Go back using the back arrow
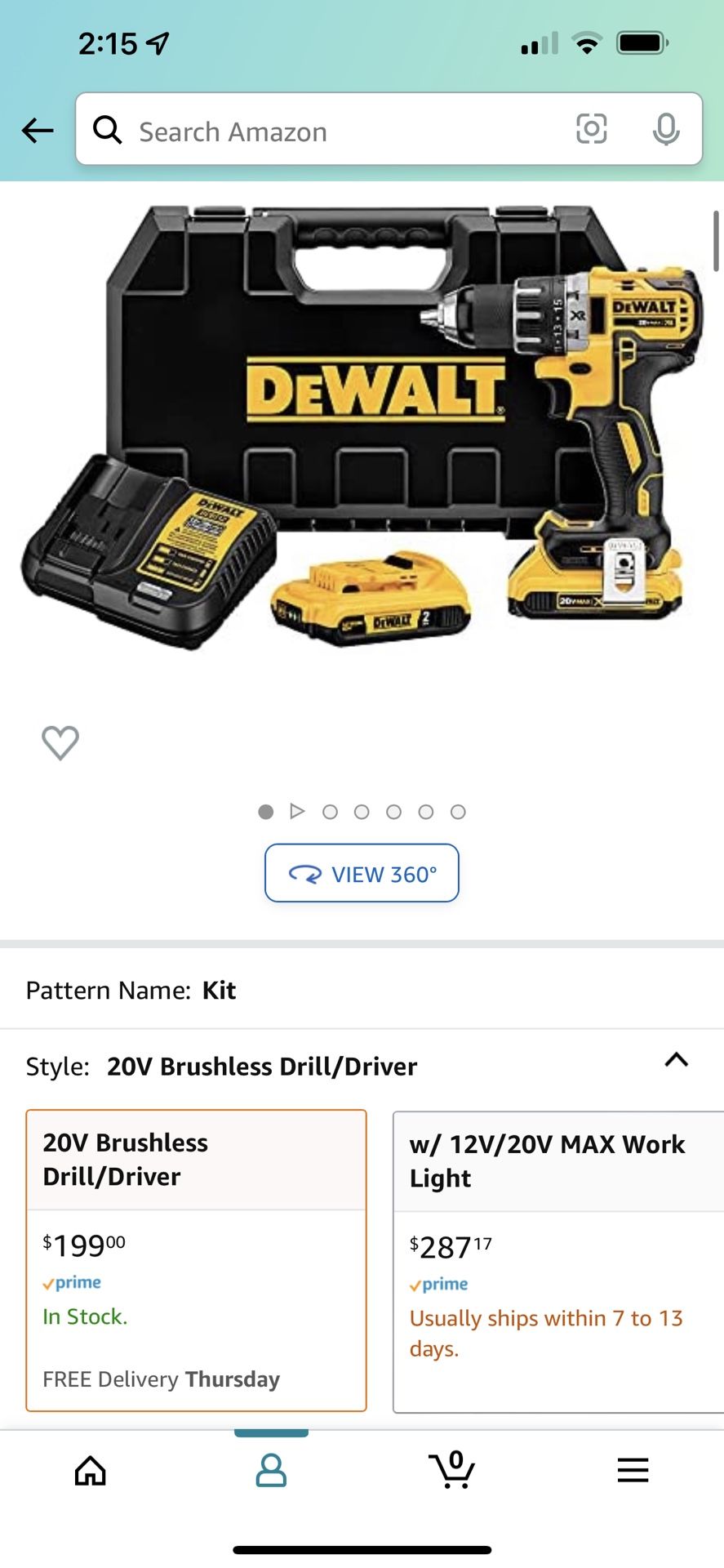This screenshot has height=1568, width=724. [38, 131]
